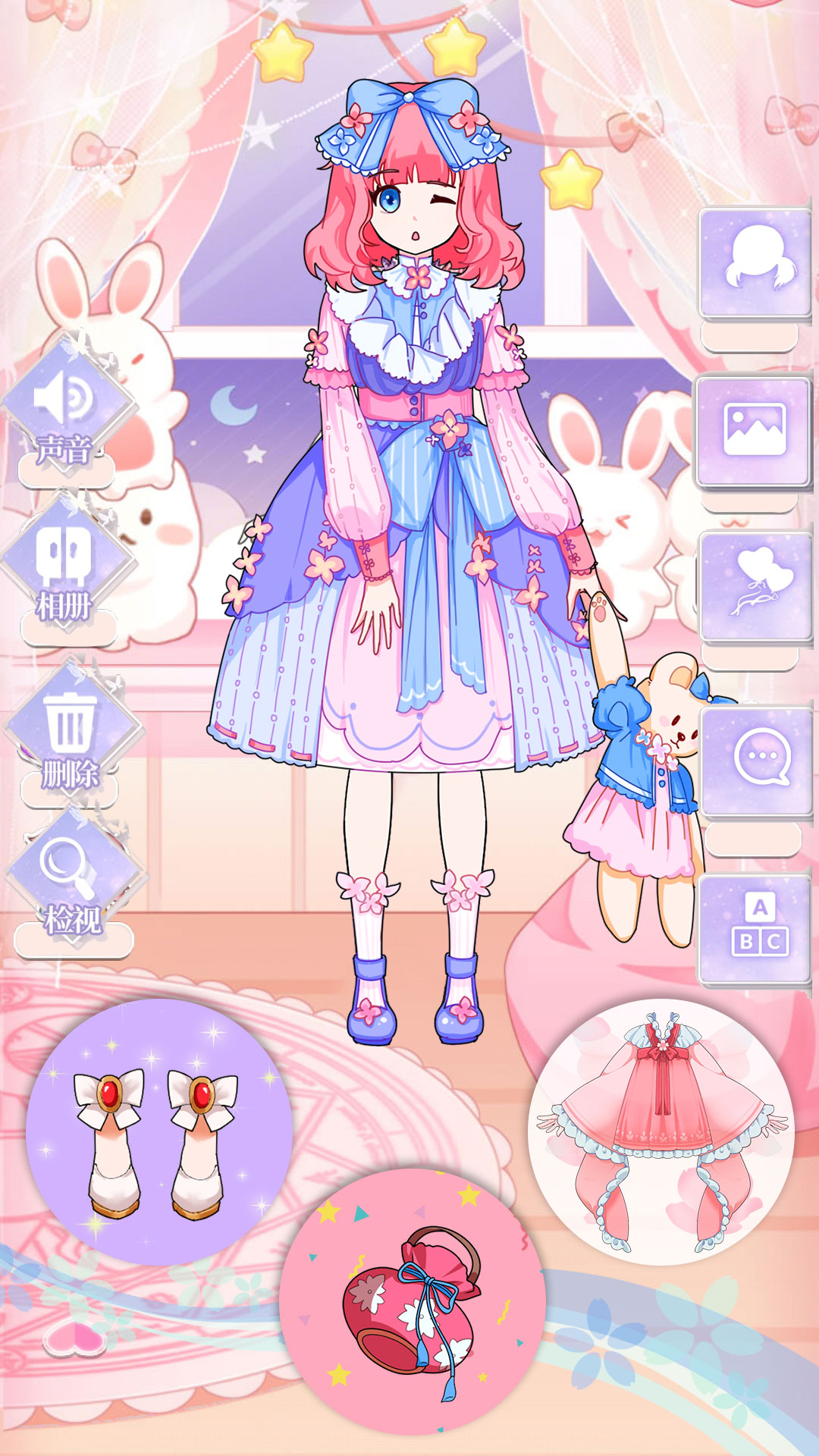The height and width of the screenshot is (1456, 819).
Task: Open the hairstyle category
Action: (755, 263)
